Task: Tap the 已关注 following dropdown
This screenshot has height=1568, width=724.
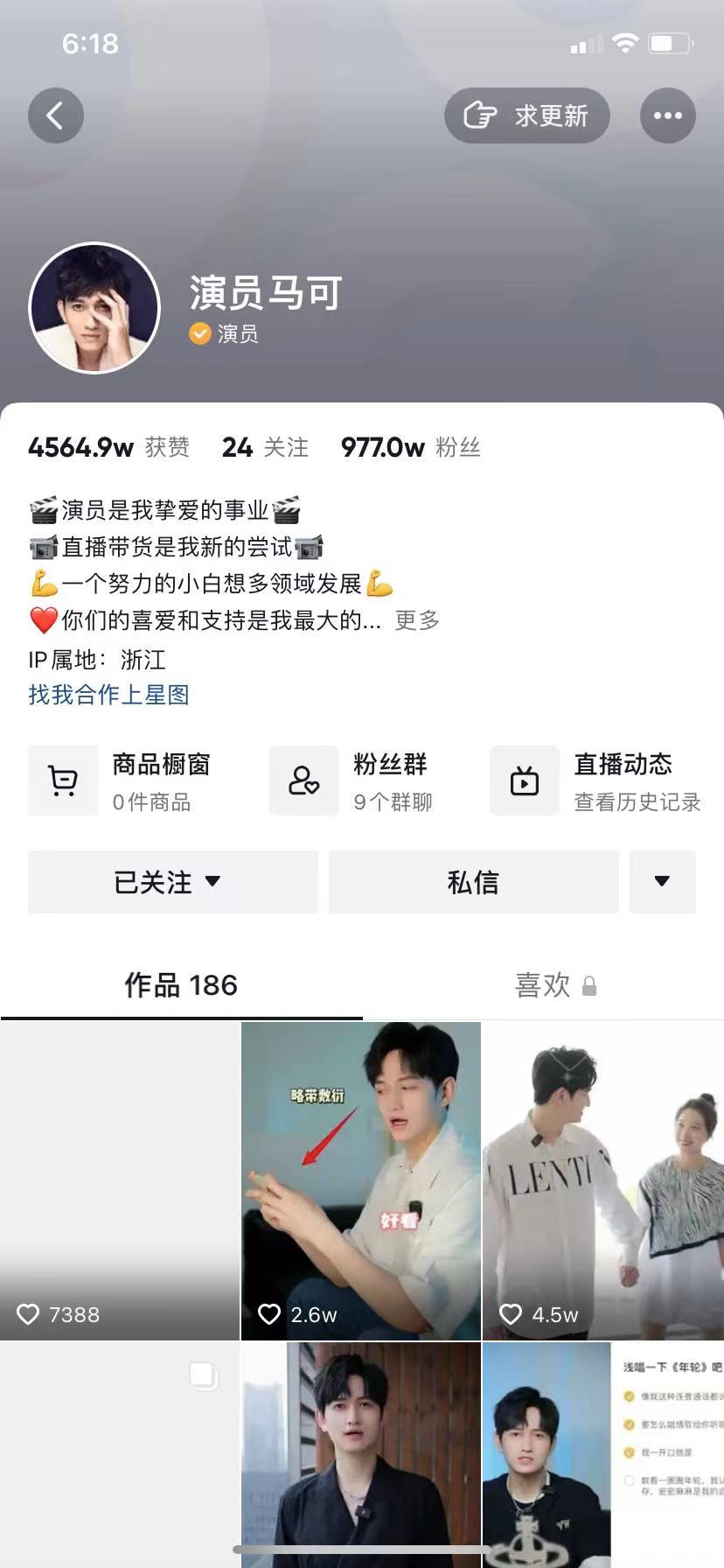Action: coord(173,882)
